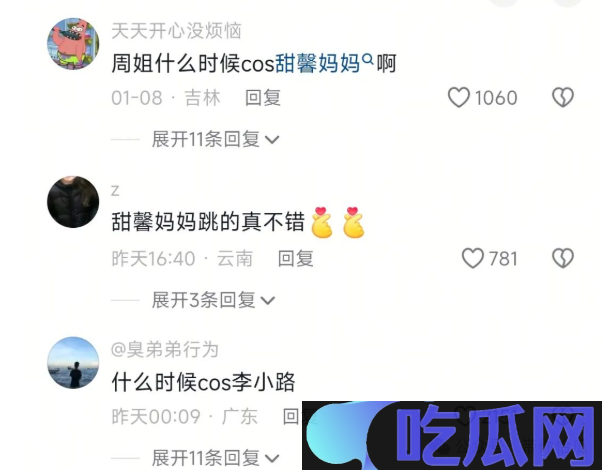
Task: Expand 11 replies under 周姐 comment
Action: (214, 139)
